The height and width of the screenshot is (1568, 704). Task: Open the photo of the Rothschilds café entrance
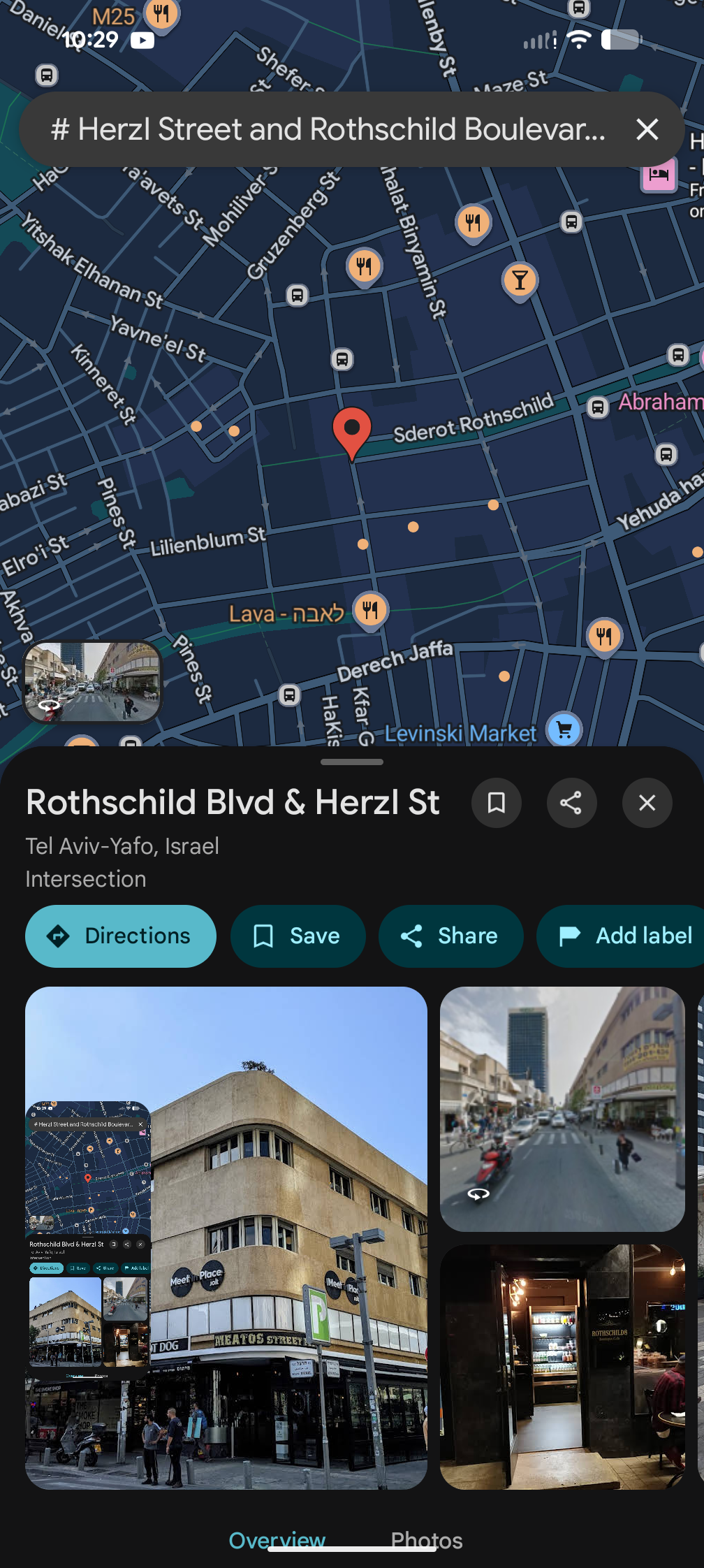(x=562, y=1367)
